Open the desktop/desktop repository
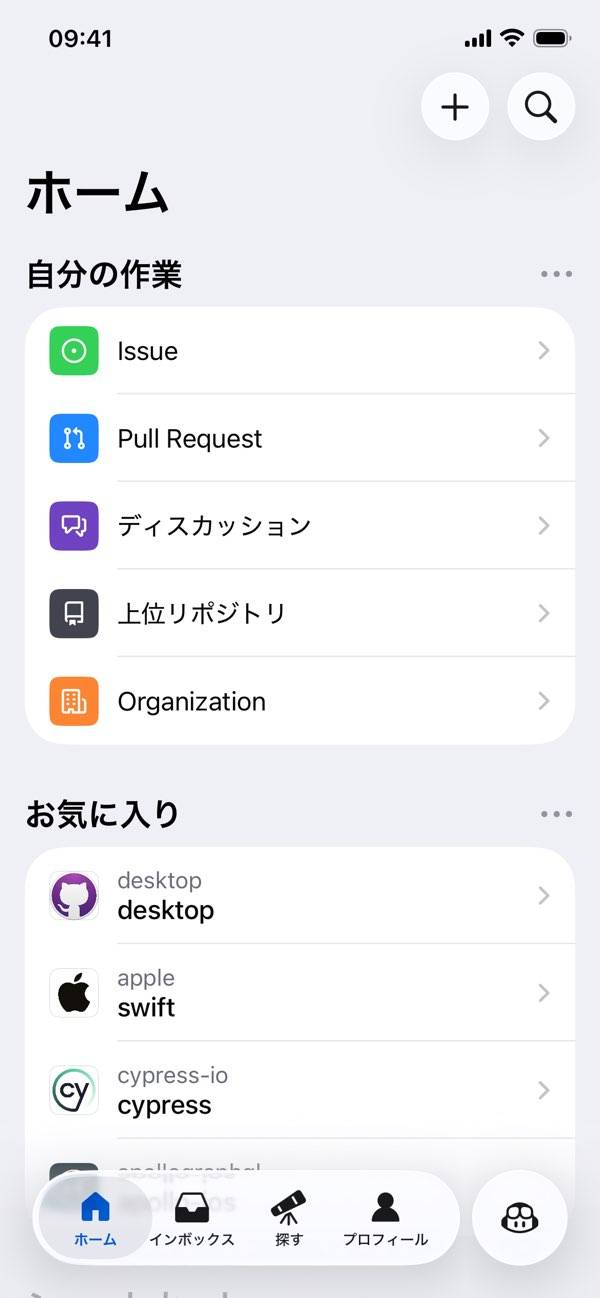The width and height of the screenshot is (600, 1298). coord(300,896)
